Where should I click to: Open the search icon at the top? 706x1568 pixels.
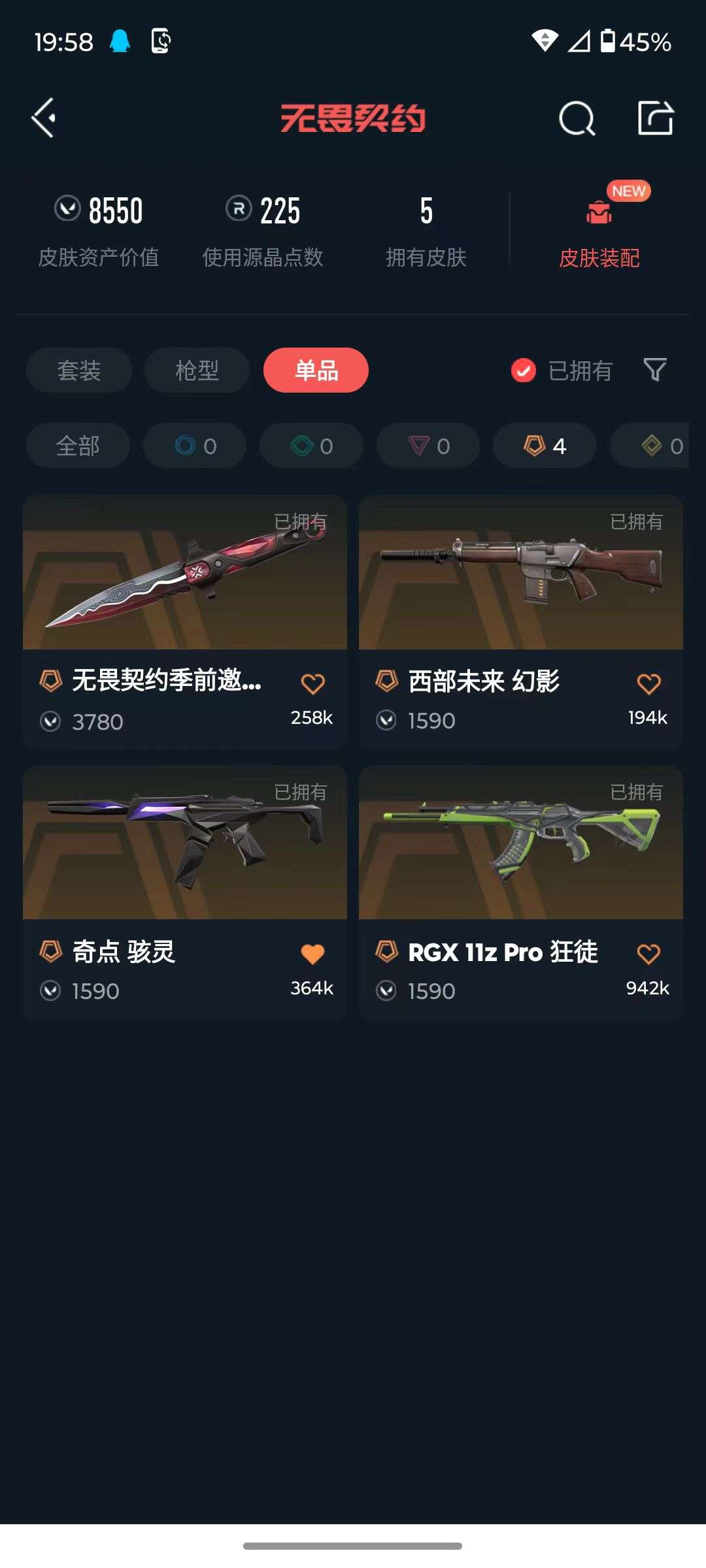point(576,118)
